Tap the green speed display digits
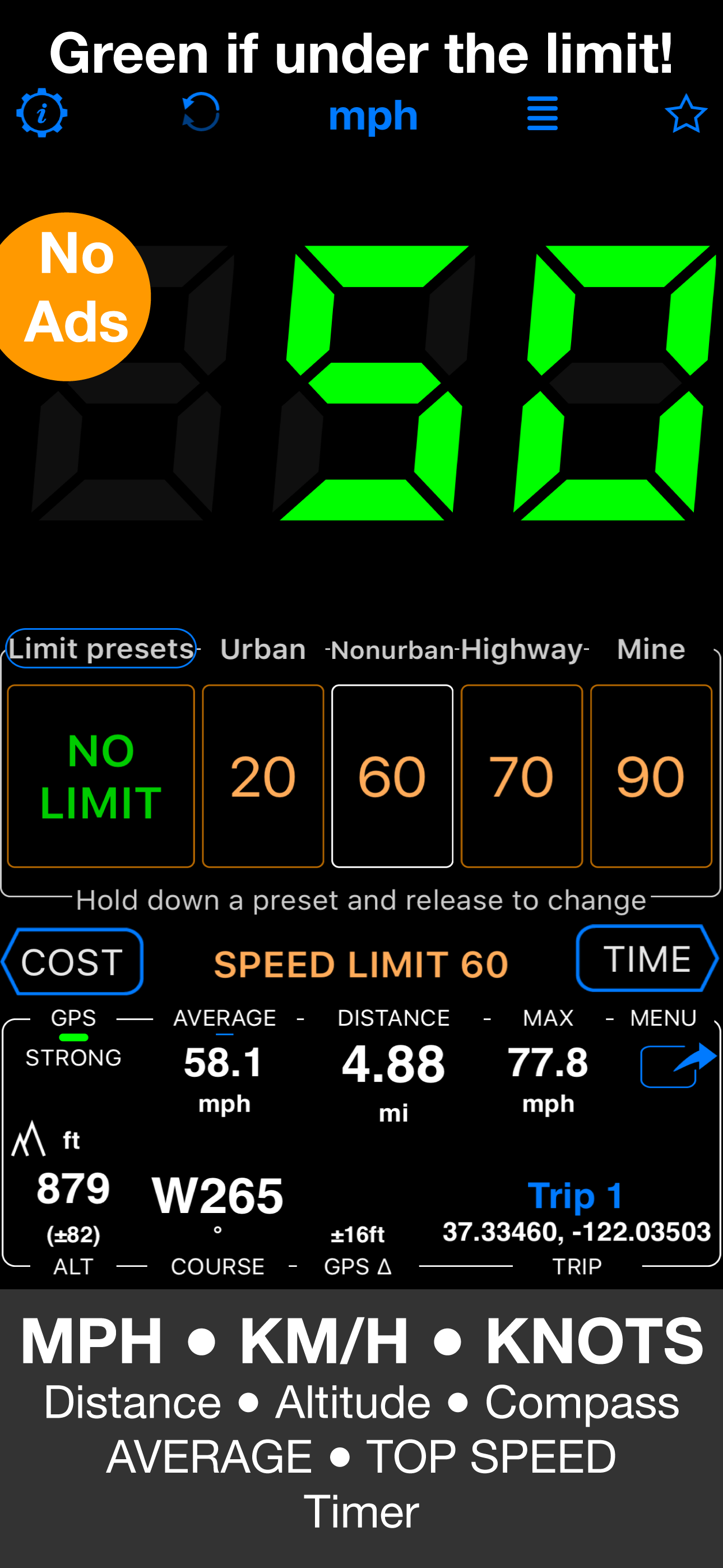Screen dimensions: 723x1568 tap(487, 384)
